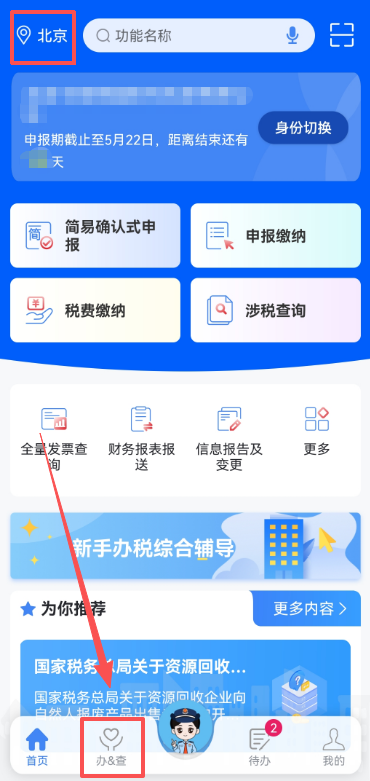Open the 税费缴纳 card
This screenshot has width=370, height=781.
[x=95, y=310]
